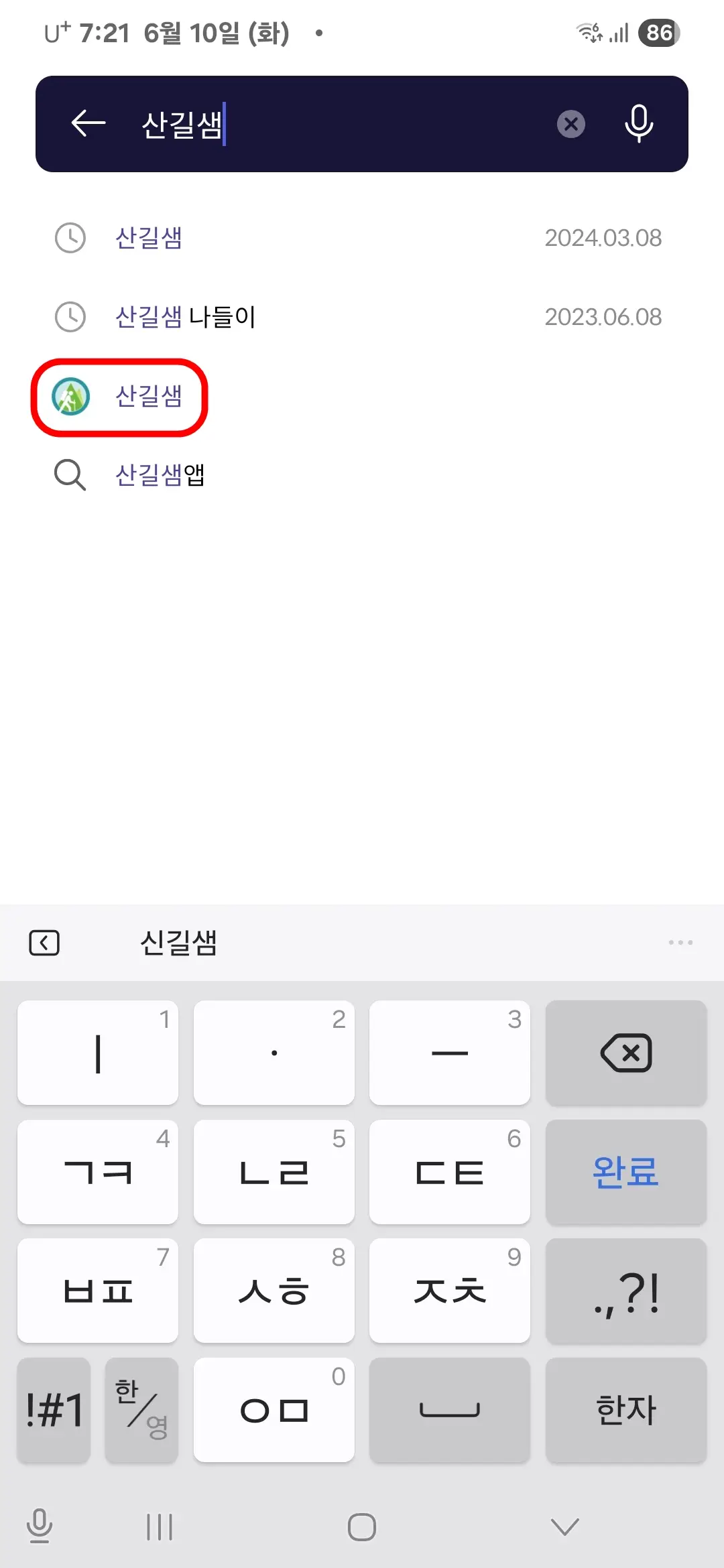Select the 산길샘 나들이 search history entry
Viewport: 724px width, 1568px height.
pyautogui.click(x=184, y=316)
